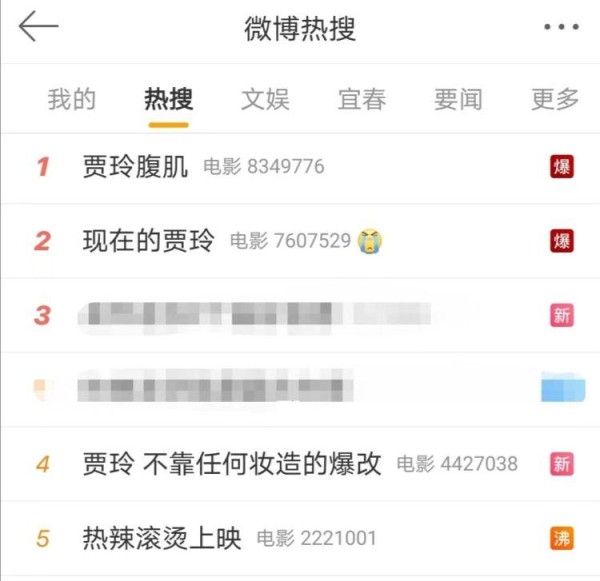This screenshot has width=600, height=581.
Task: Switch to the 文娱 tab
Action: [x=265, y=99]
